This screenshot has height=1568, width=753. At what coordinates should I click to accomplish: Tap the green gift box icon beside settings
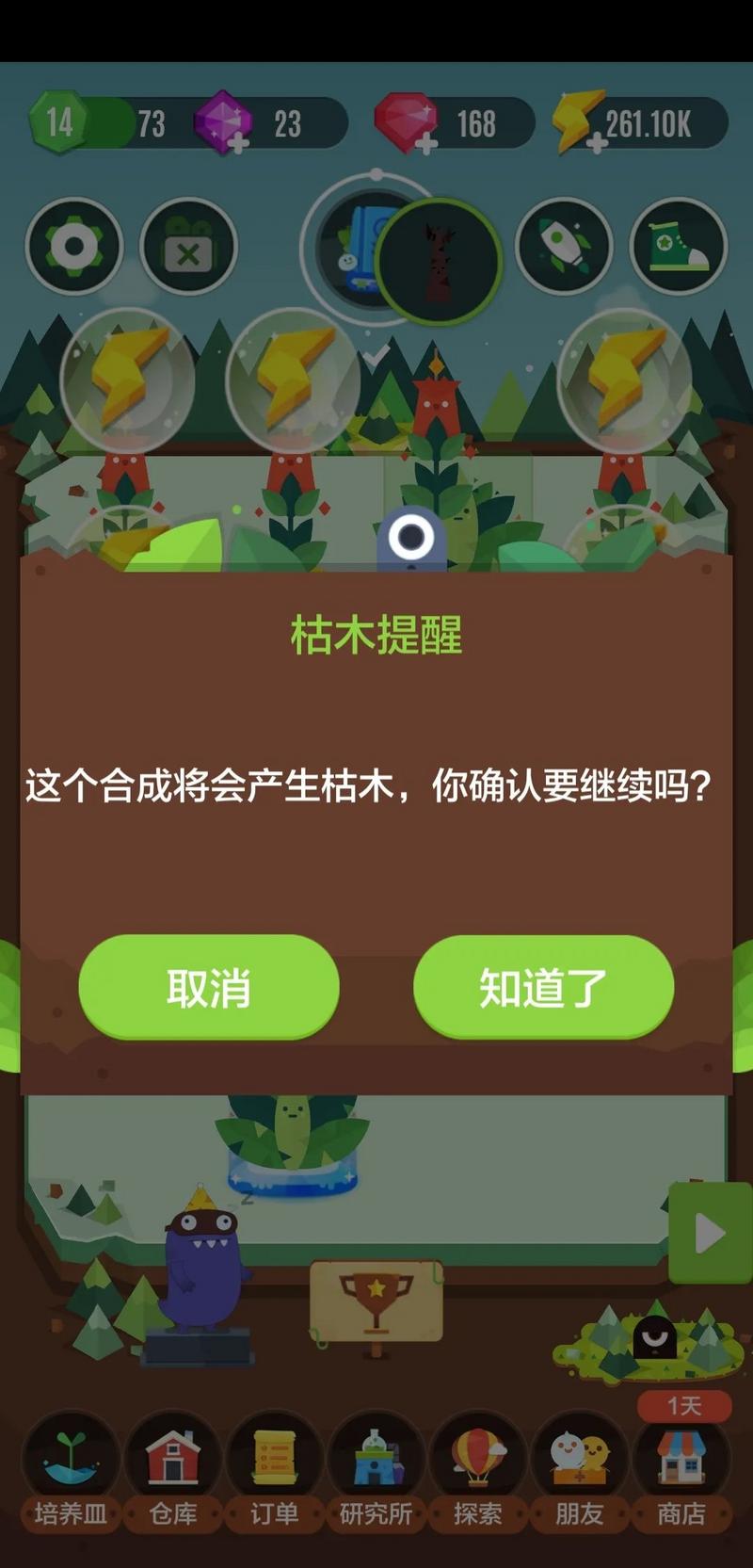(188, 246)
